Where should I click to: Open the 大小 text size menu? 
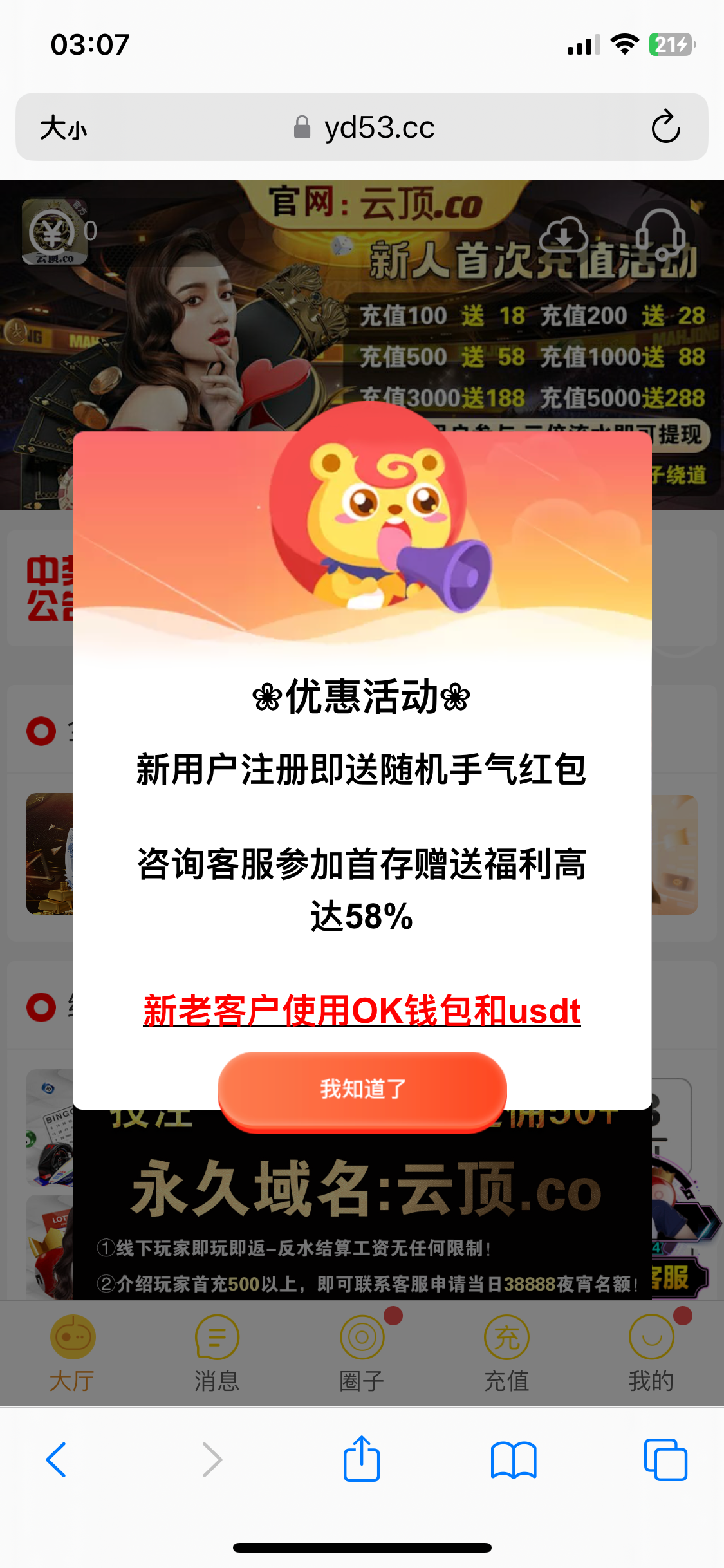coord(63,127)
